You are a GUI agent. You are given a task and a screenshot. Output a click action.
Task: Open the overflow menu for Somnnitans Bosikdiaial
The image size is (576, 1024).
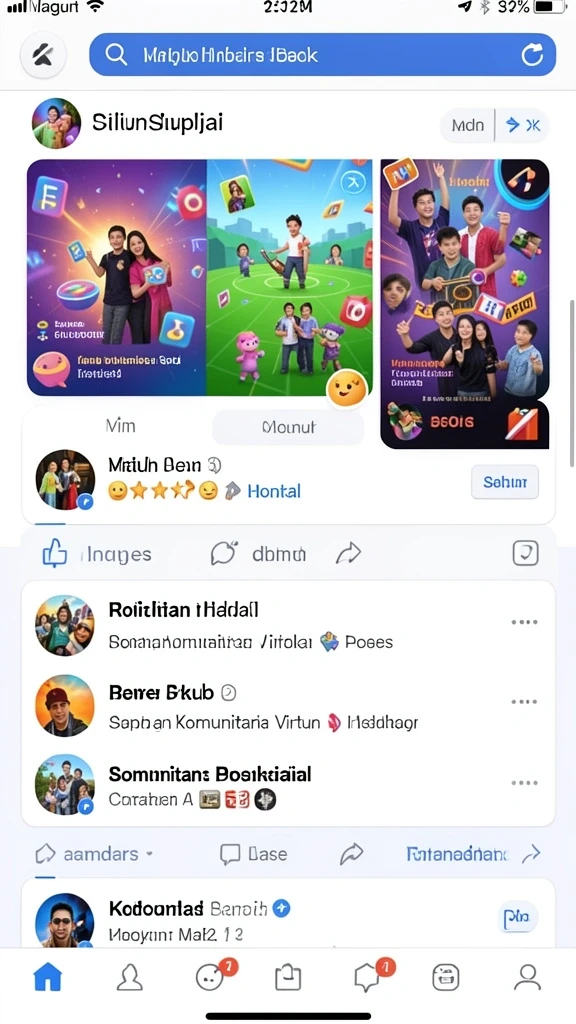(524, 782)
